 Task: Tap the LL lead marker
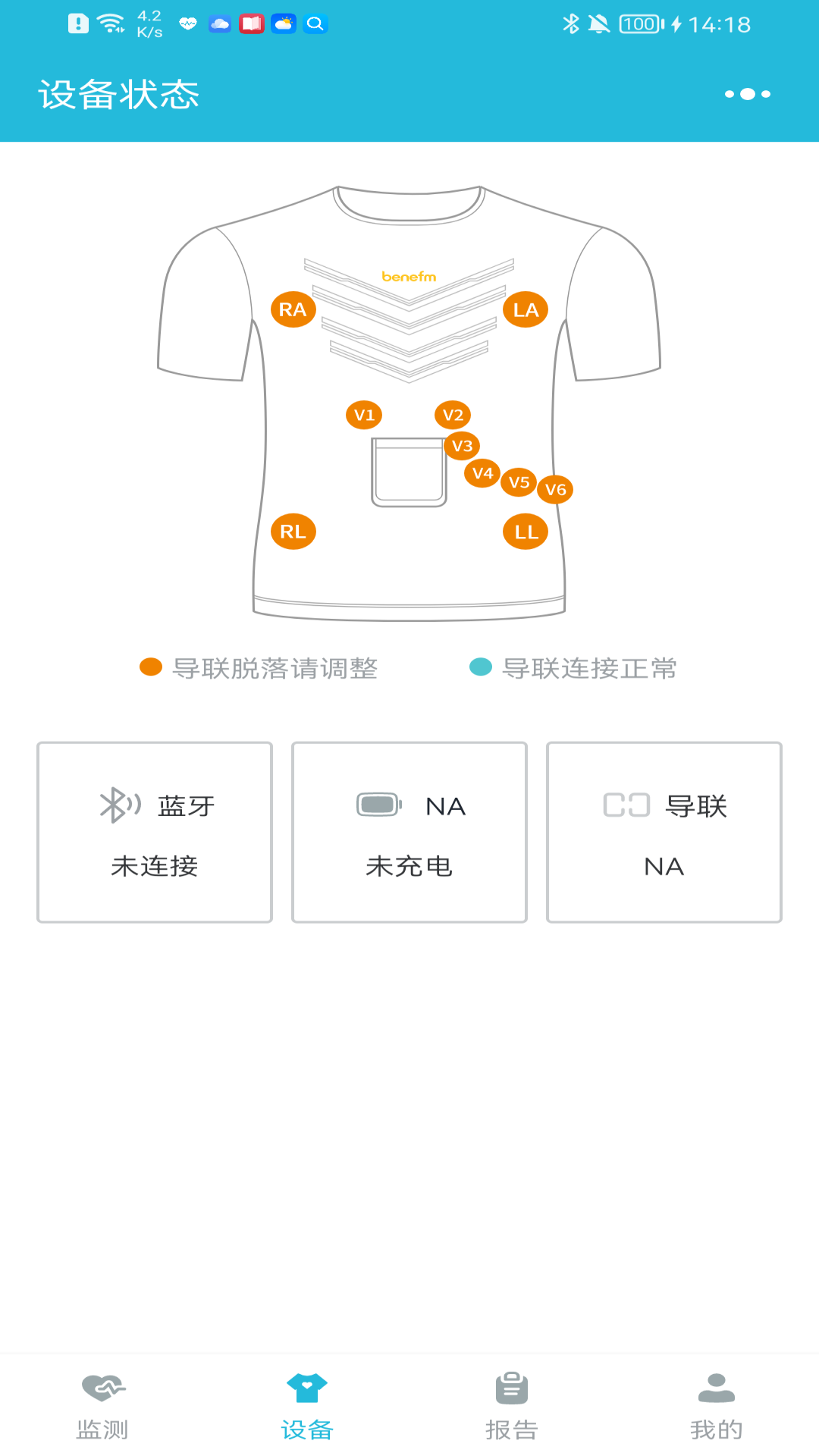tap(525, 531)
